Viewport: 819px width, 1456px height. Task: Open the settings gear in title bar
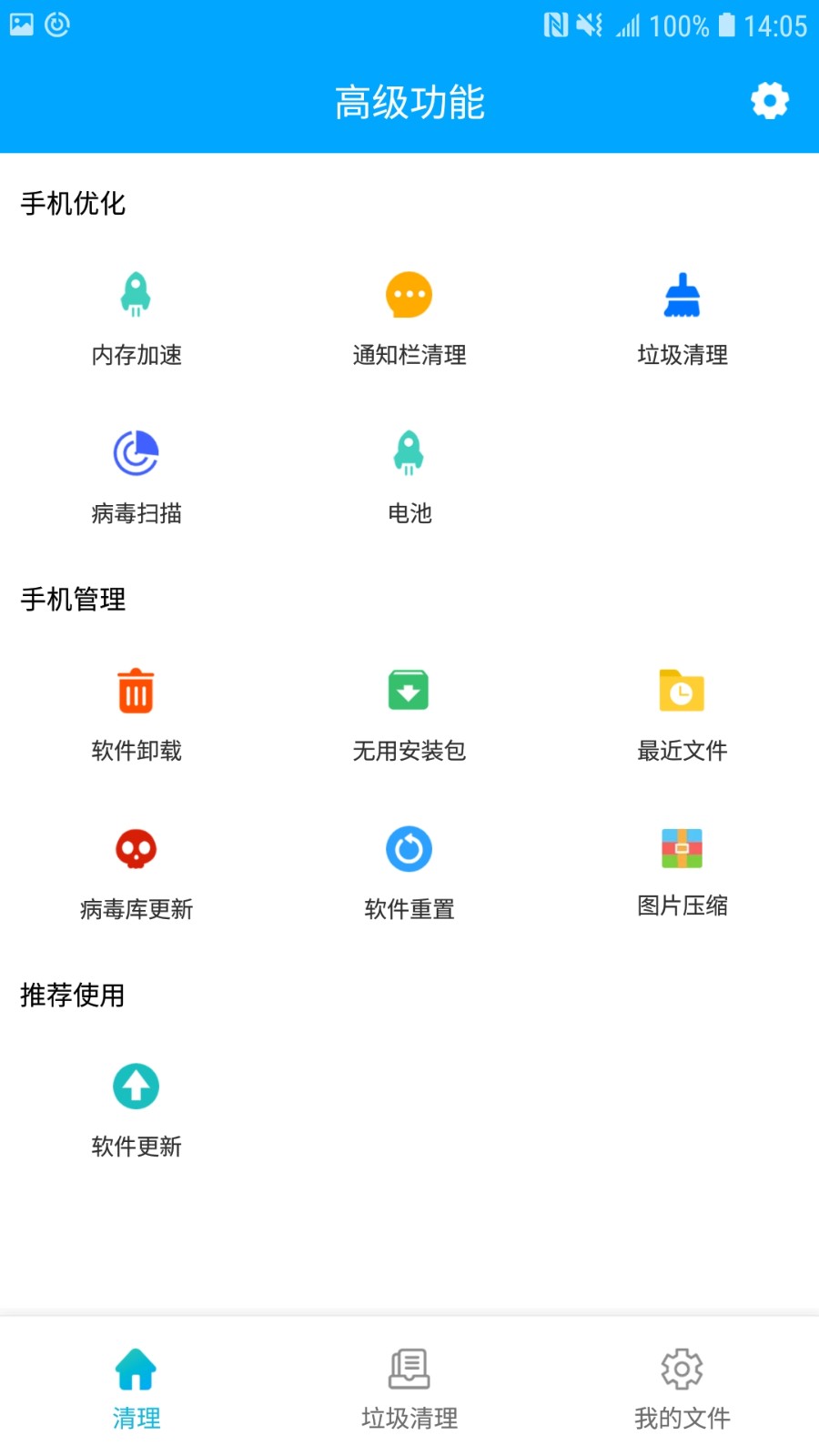tap(769, 101)
